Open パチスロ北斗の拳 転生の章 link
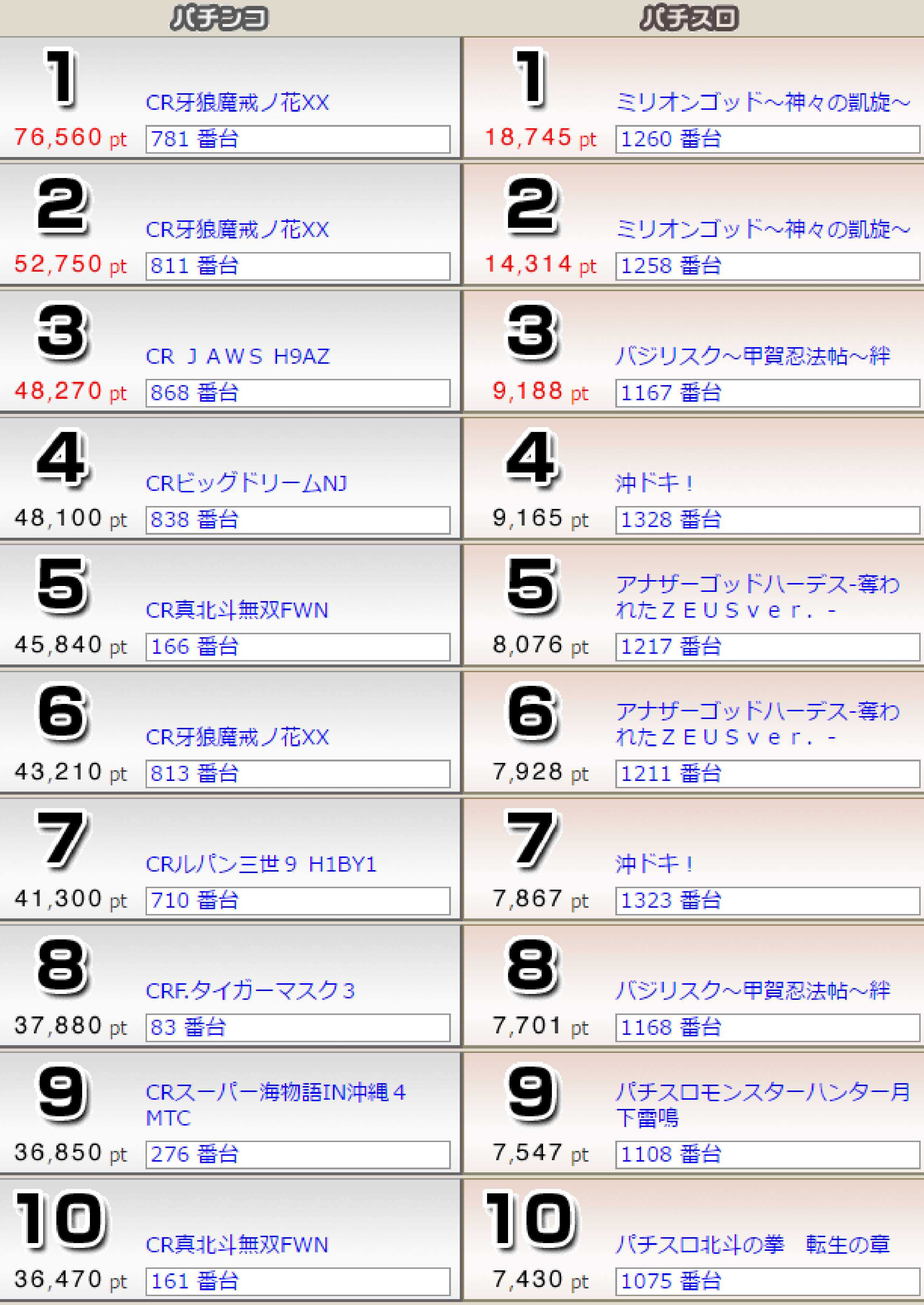 tap(753, 1245)
